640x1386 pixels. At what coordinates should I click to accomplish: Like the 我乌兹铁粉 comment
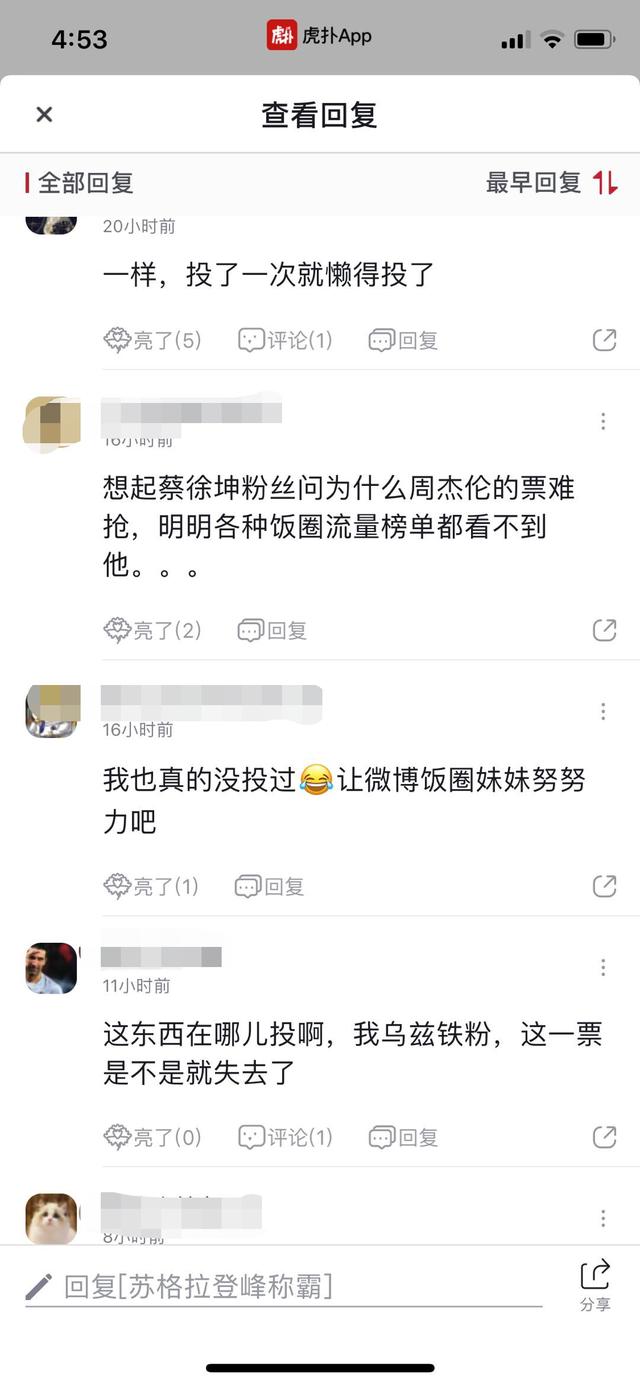click(x=152, y=1137)
